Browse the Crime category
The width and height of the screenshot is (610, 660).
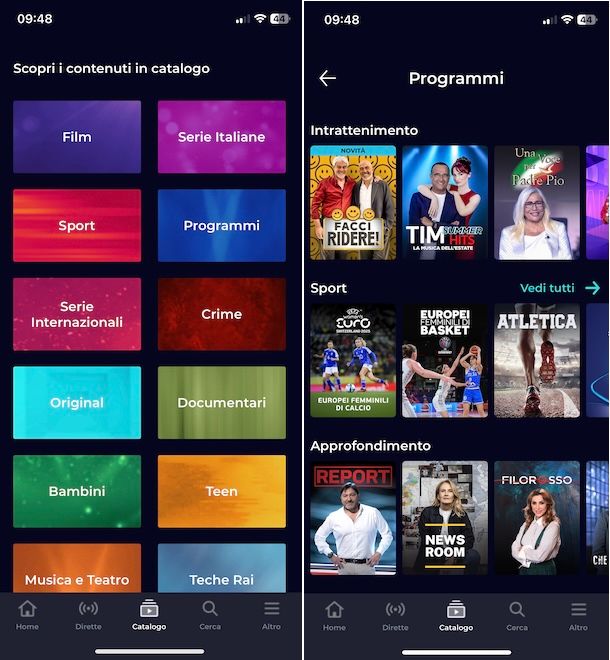click(221, 314)
